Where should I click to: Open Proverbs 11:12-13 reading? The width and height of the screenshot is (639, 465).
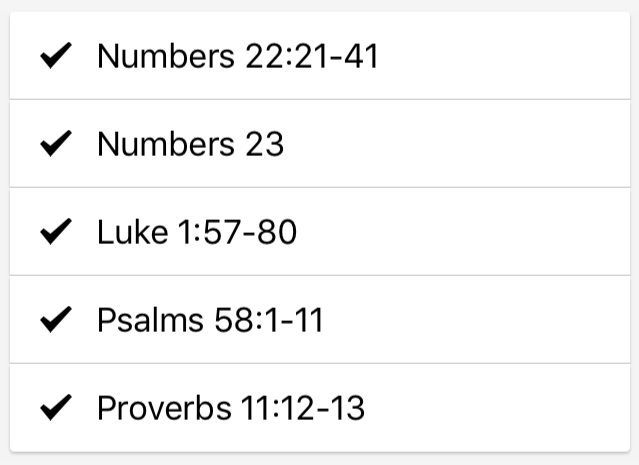231,408
